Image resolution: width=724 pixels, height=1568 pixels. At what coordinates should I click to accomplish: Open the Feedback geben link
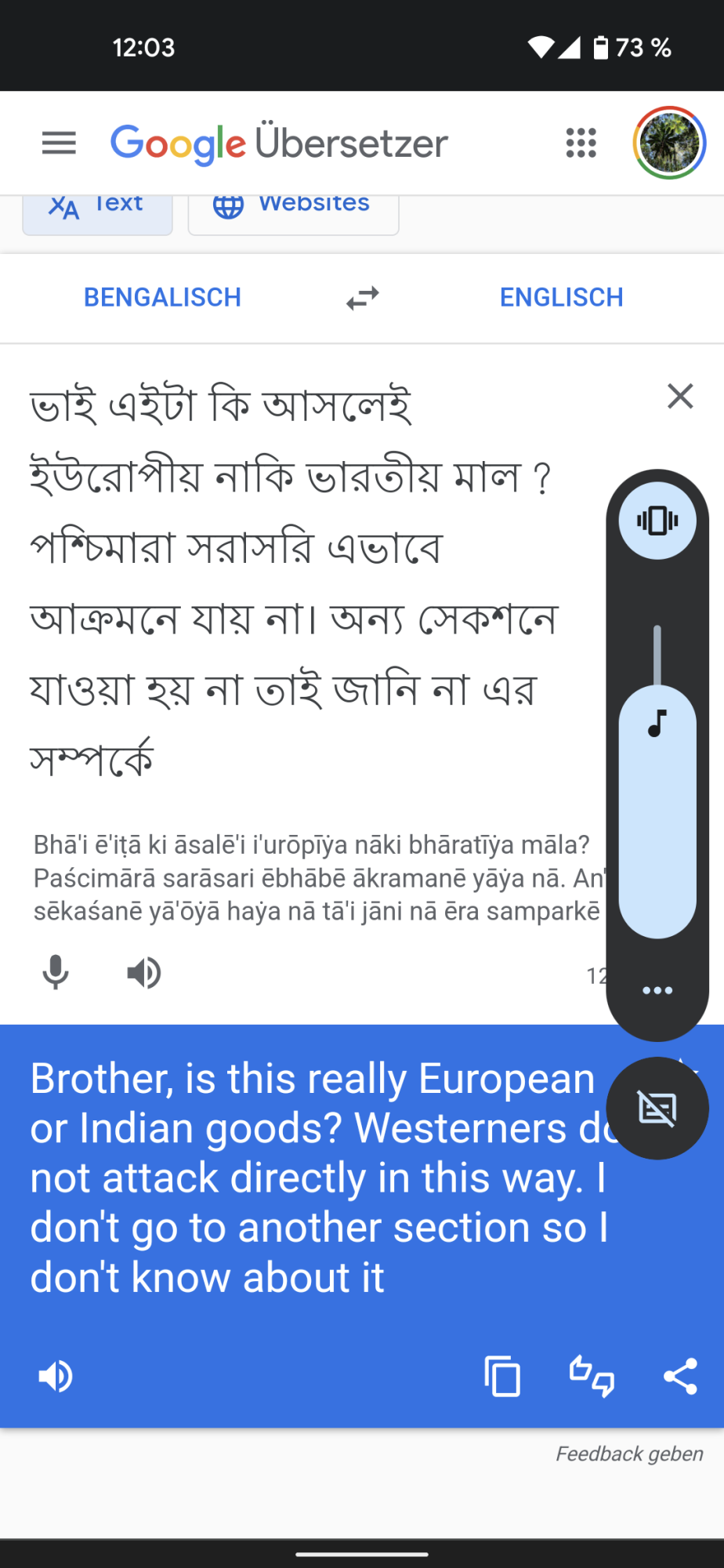629,1454
